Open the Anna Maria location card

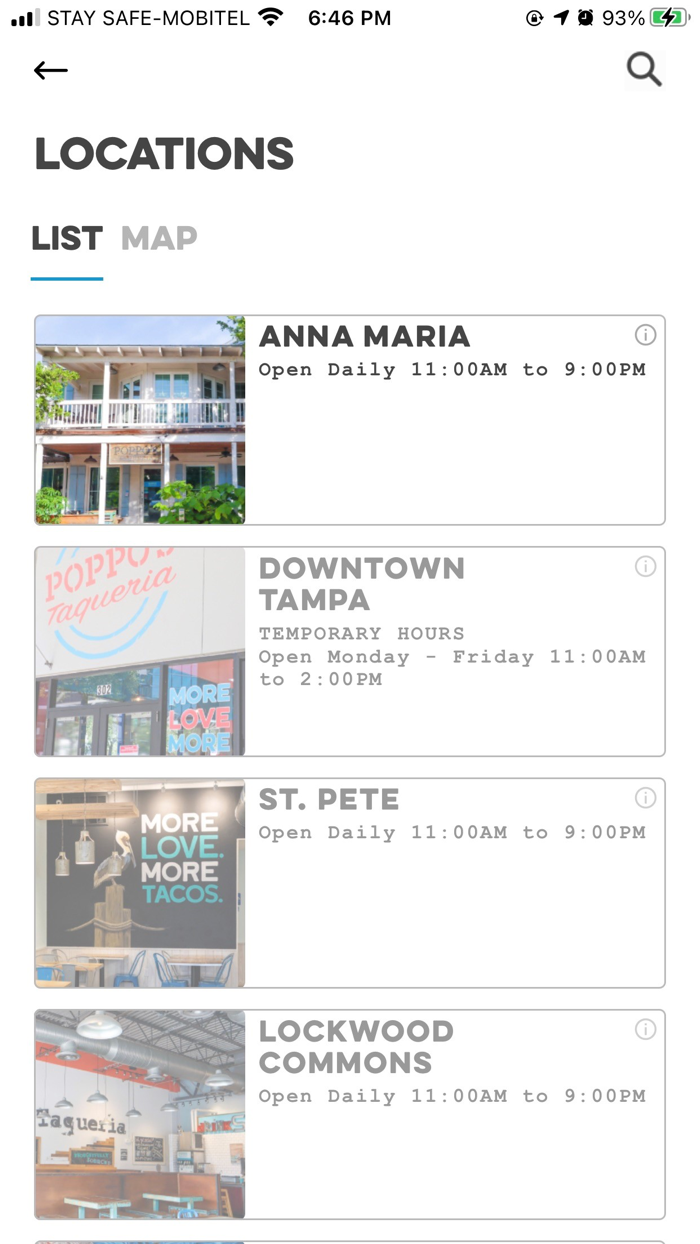[x=350, y=420]
